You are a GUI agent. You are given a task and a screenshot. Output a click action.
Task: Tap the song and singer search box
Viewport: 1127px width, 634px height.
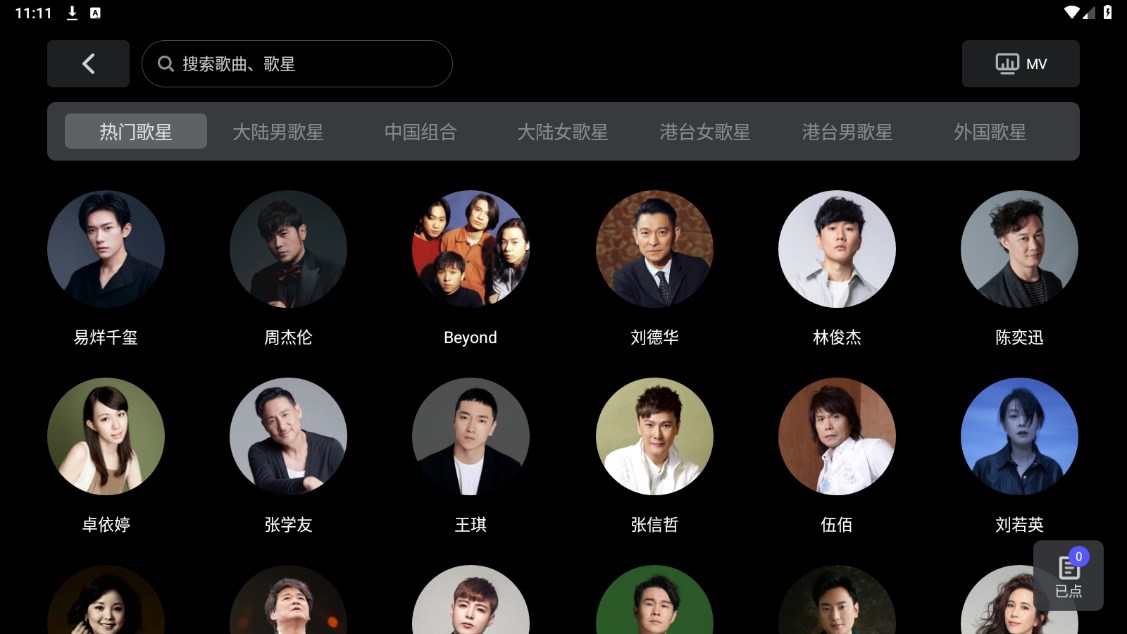tap(297, 64)
